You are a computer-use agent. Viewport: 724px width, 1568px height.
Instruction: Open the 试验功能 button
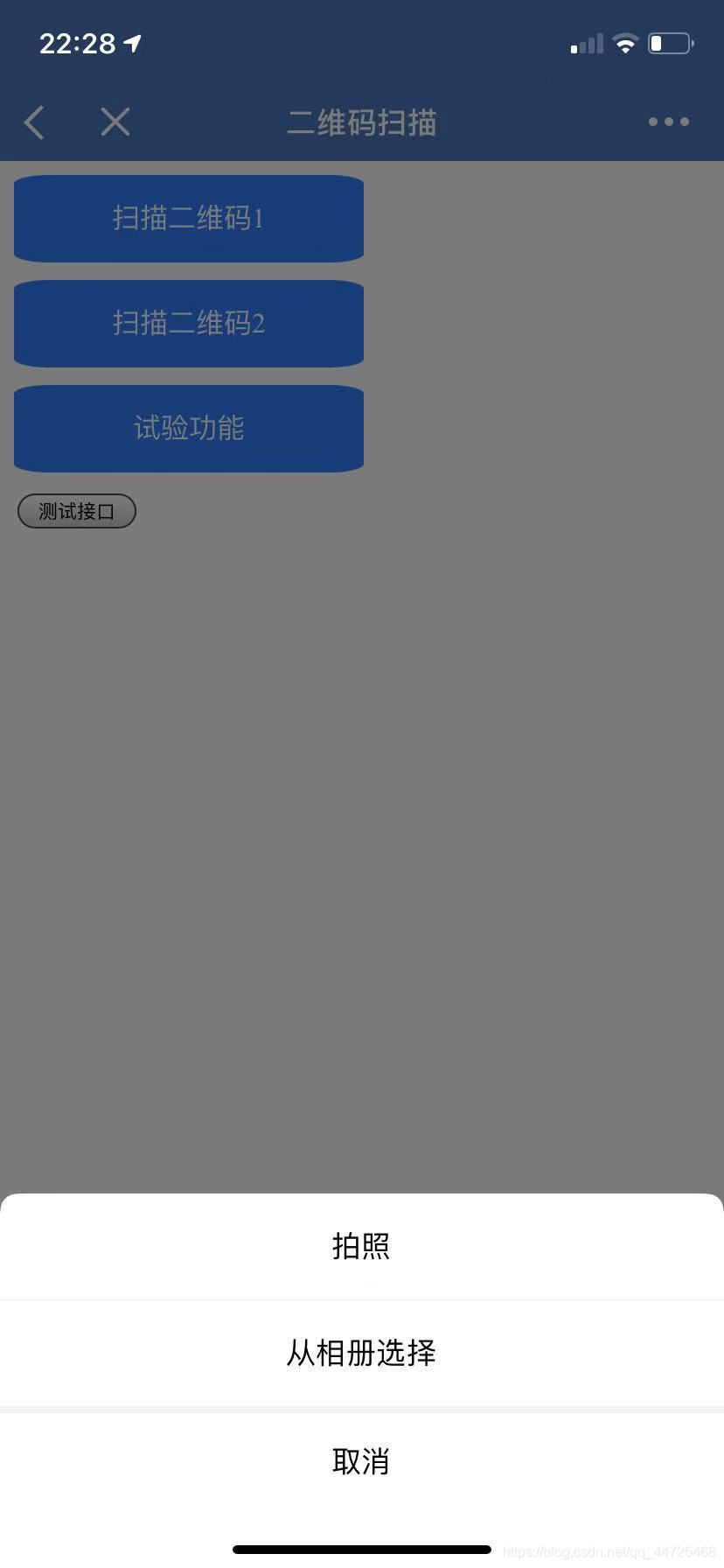coord(189,429)
